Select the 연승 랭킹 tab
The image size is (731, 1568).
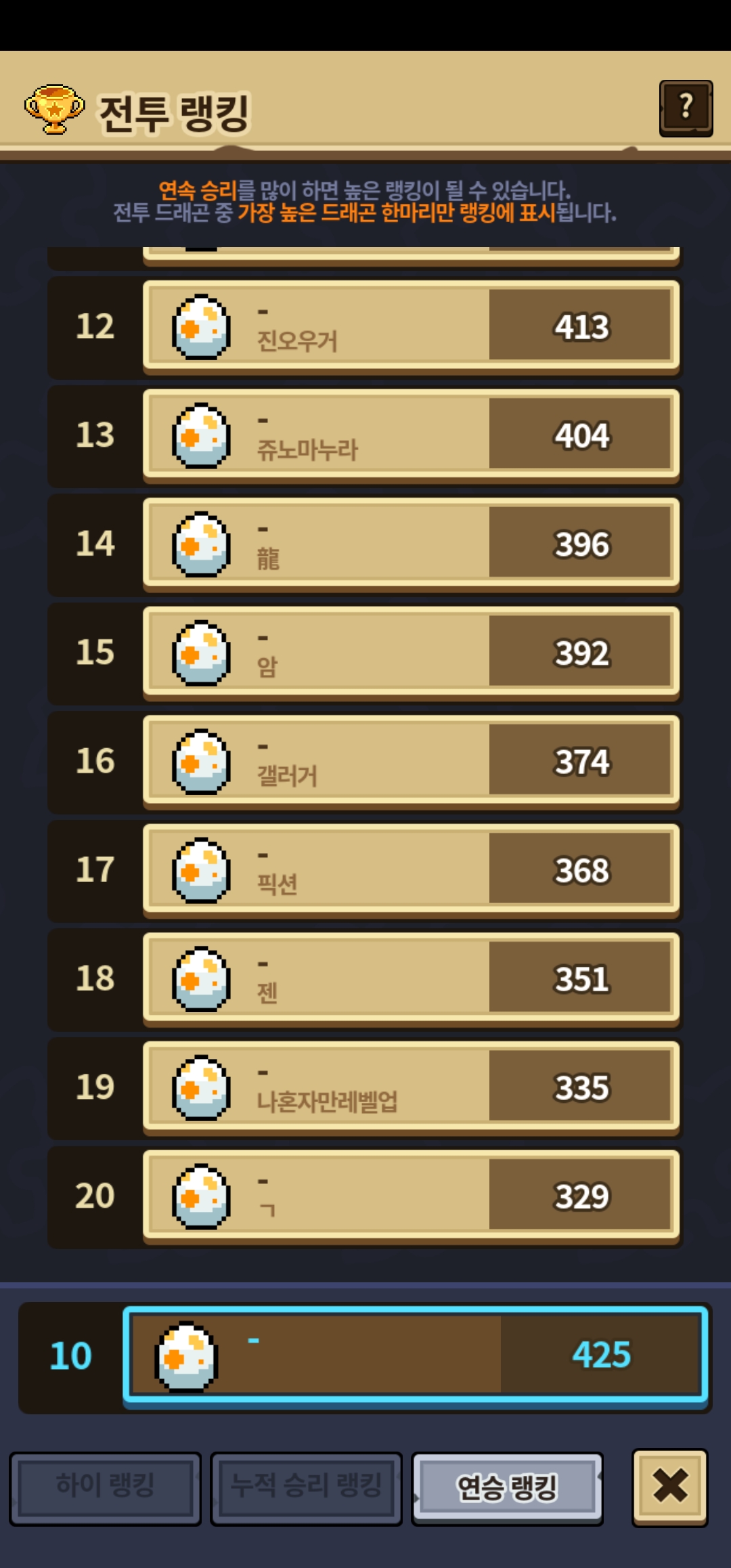point(507,1488)
